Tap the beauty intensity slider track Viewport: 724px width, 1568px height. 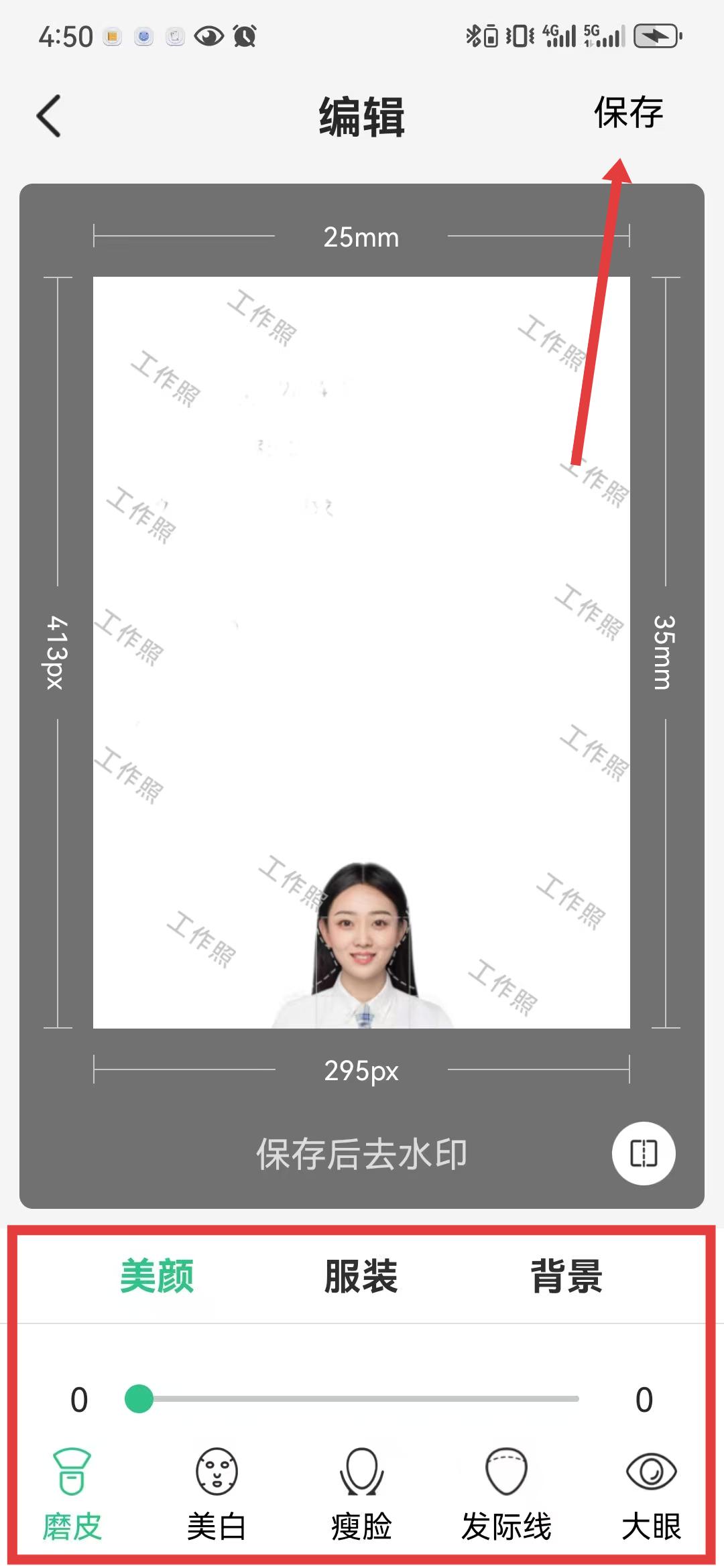click(x=362, y=1399)
